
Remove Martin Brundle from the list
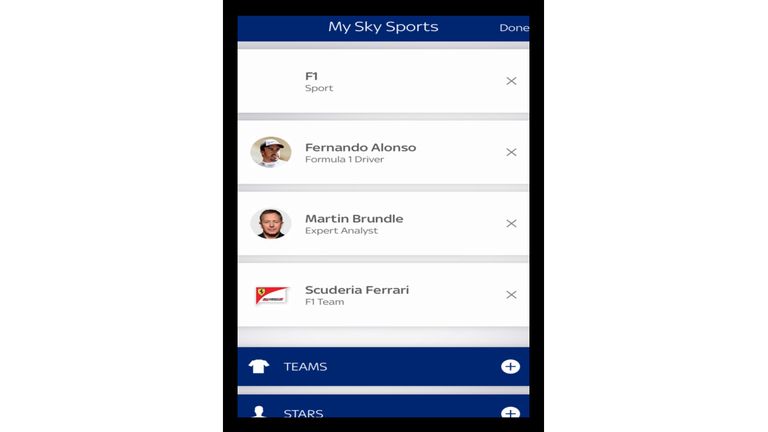511,223
